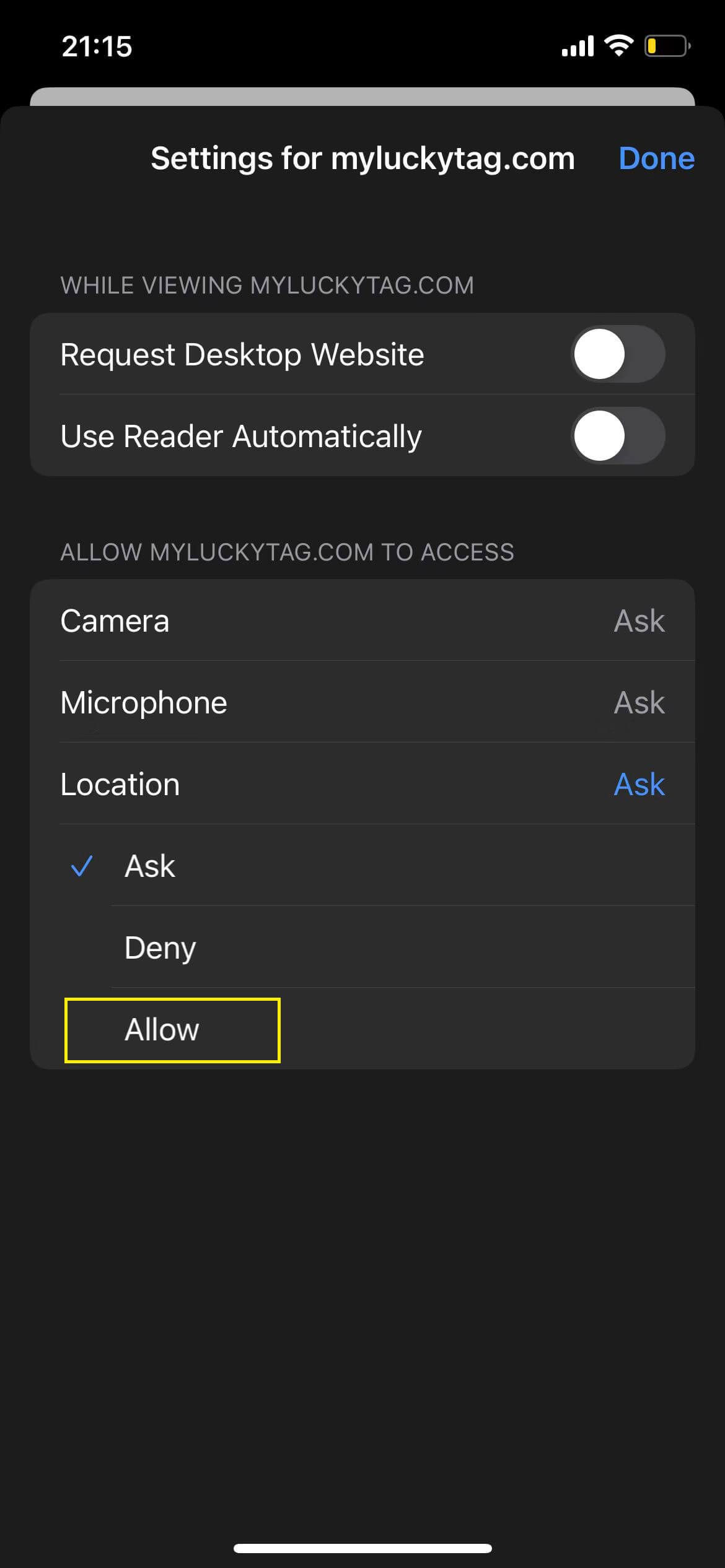Tap Done to close website settings
This screenshot has width=725, height=1568.
tap(656, 159)
